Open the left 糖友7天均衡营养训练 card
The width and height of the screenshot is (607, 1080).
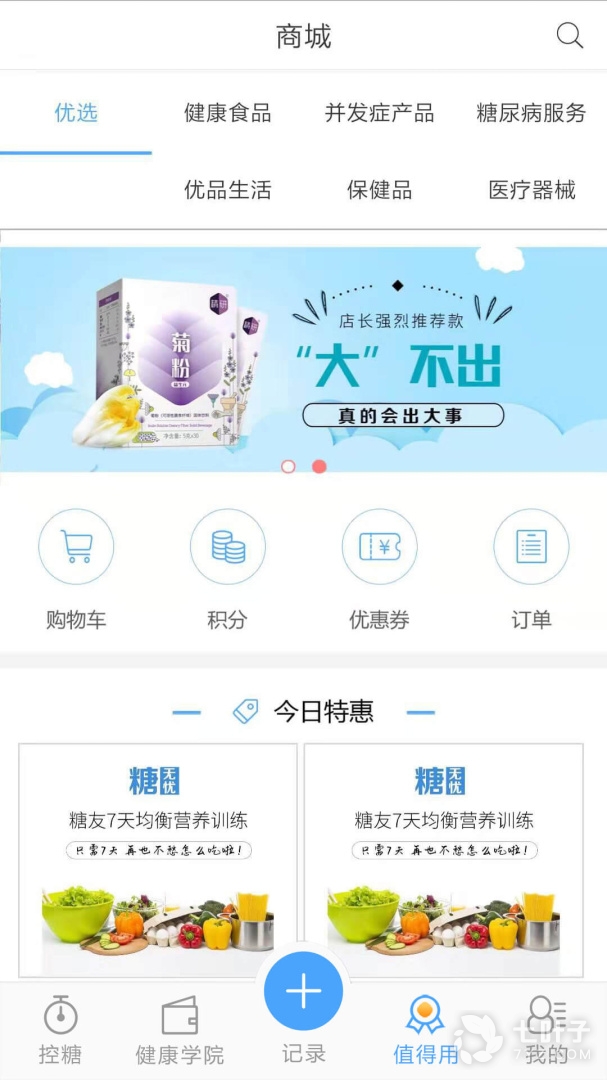click(158, 860)
